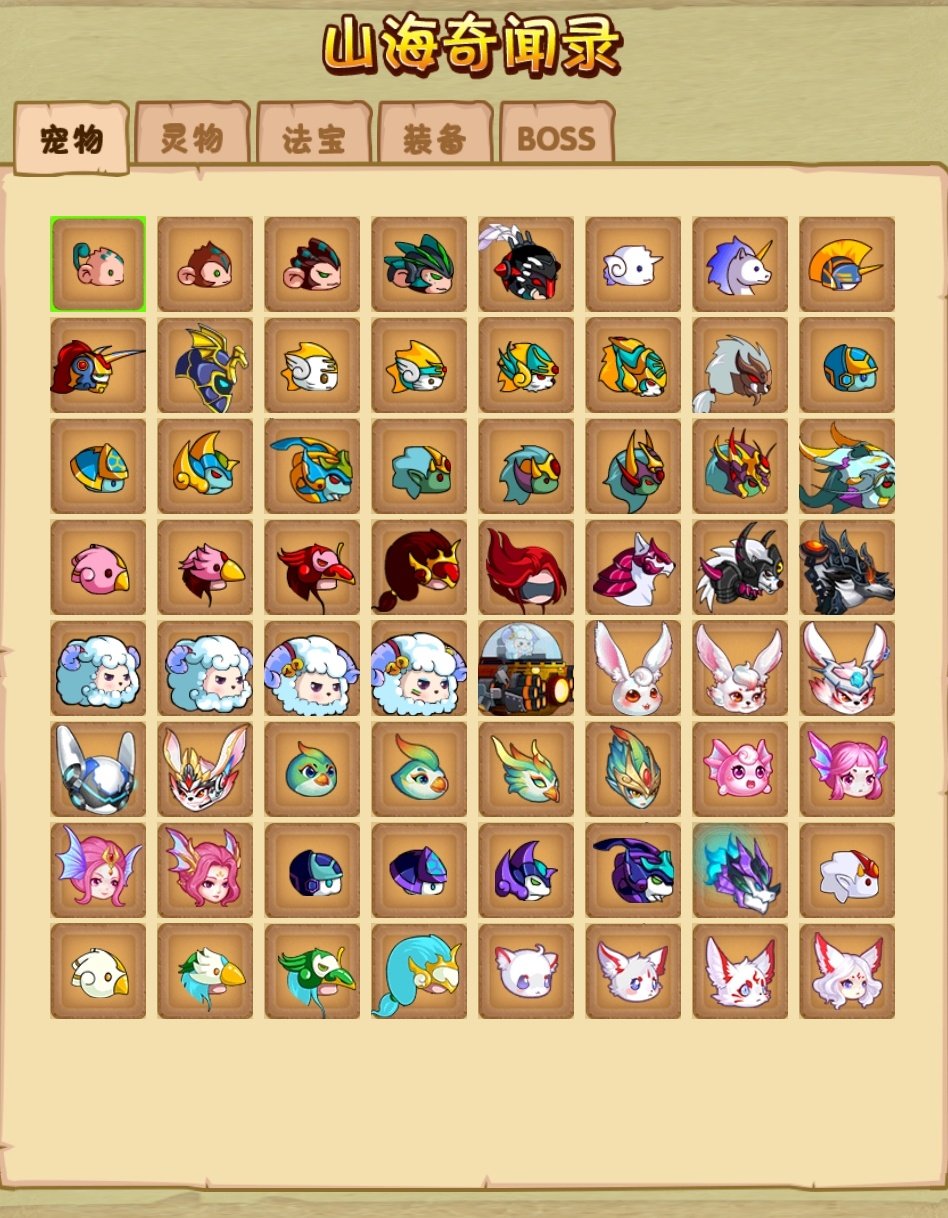Select the pink blob pet with round eyes

(740, 769)
